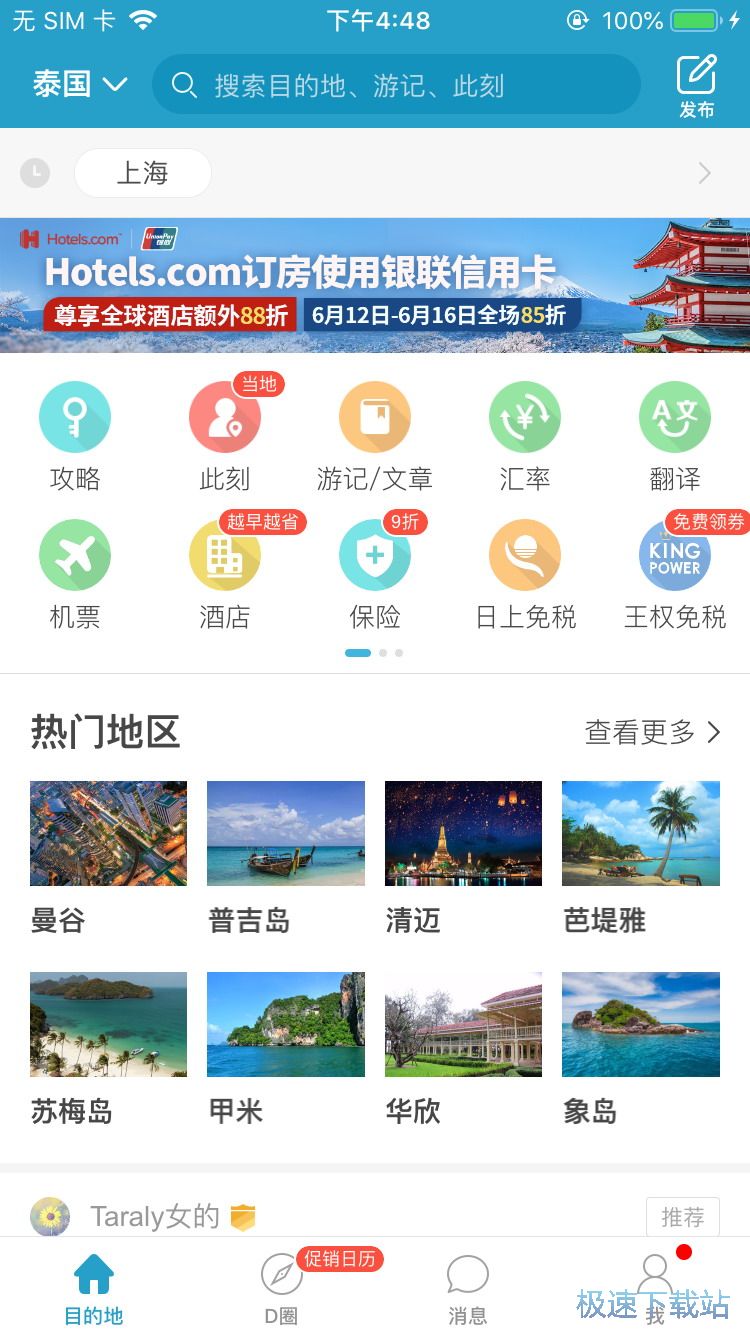
Task: Select the second page indicator dot
Action: click(382, 652)
